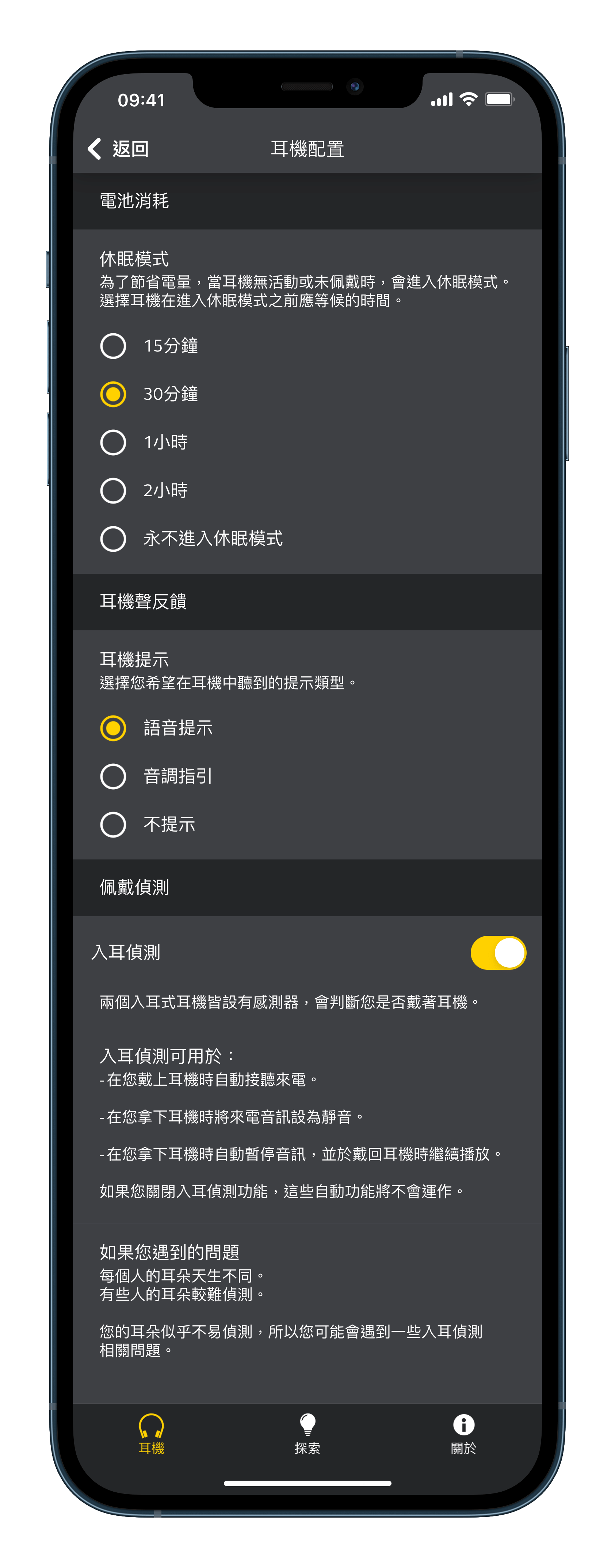
Task: Pick the 2小時 sleep mode option
Action: tap(113, 490)
